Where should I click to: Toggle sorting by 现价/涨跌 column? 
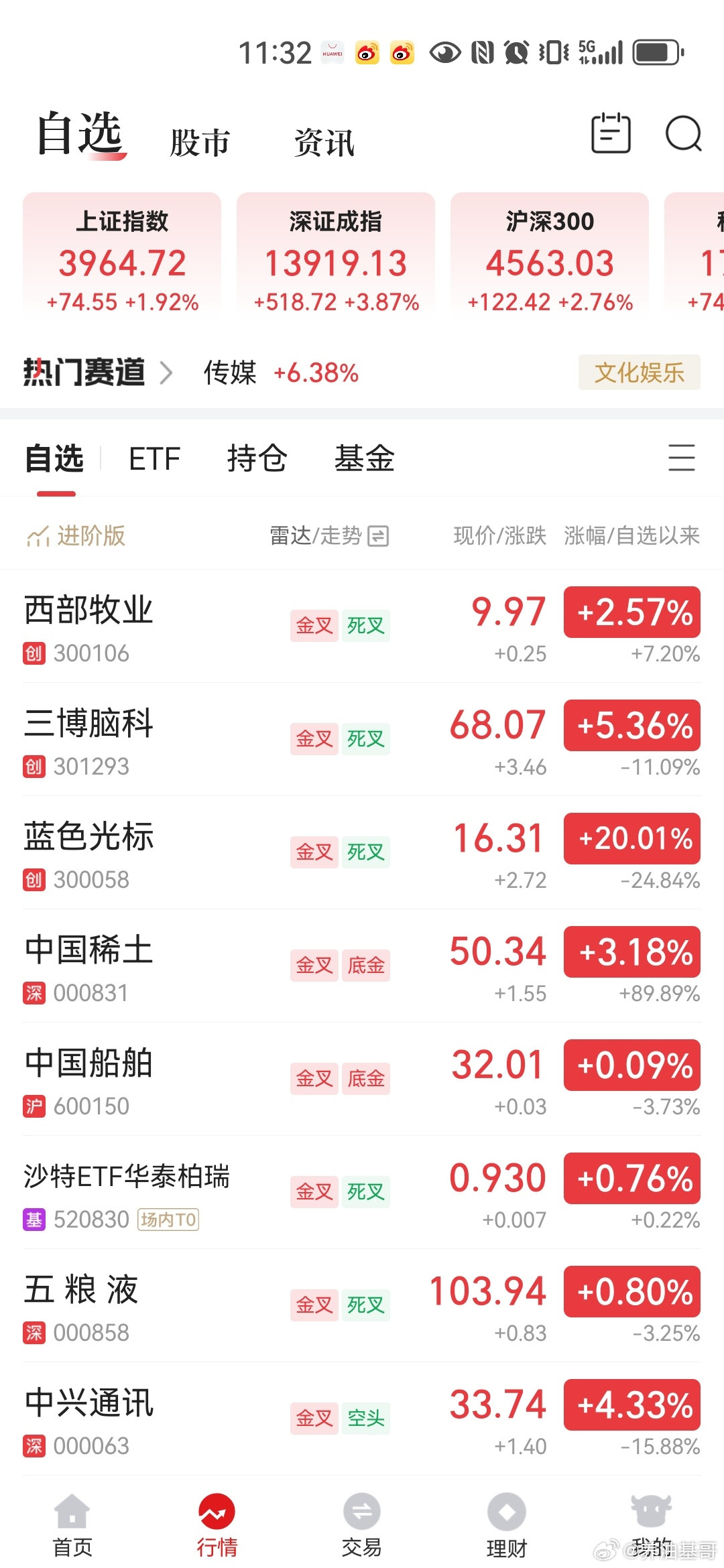[x=499, y=536]
